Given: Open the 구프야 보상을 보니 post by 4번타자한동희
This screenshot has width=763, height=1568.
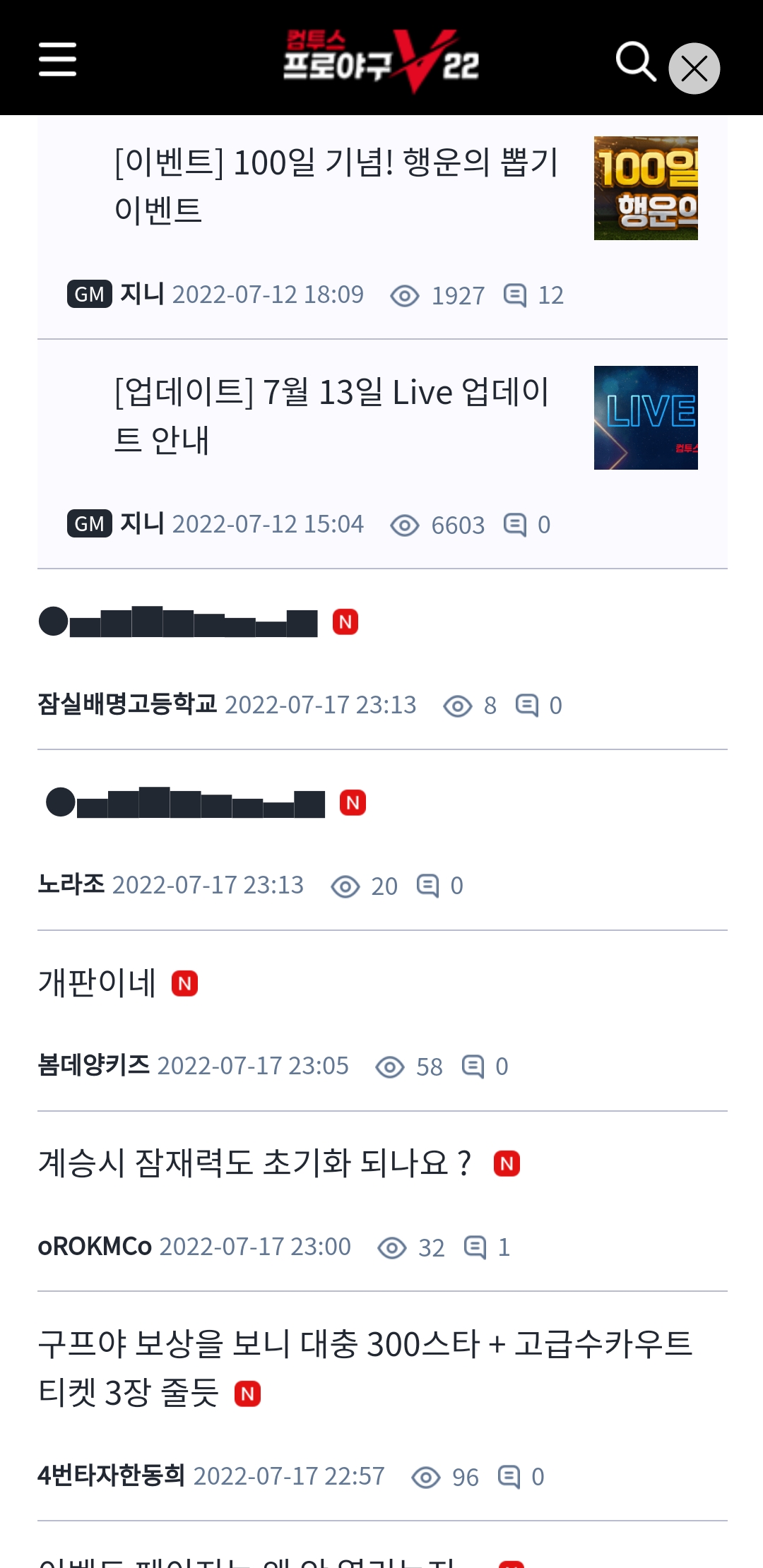Looking at the screenshot, I should [364, 1367].
